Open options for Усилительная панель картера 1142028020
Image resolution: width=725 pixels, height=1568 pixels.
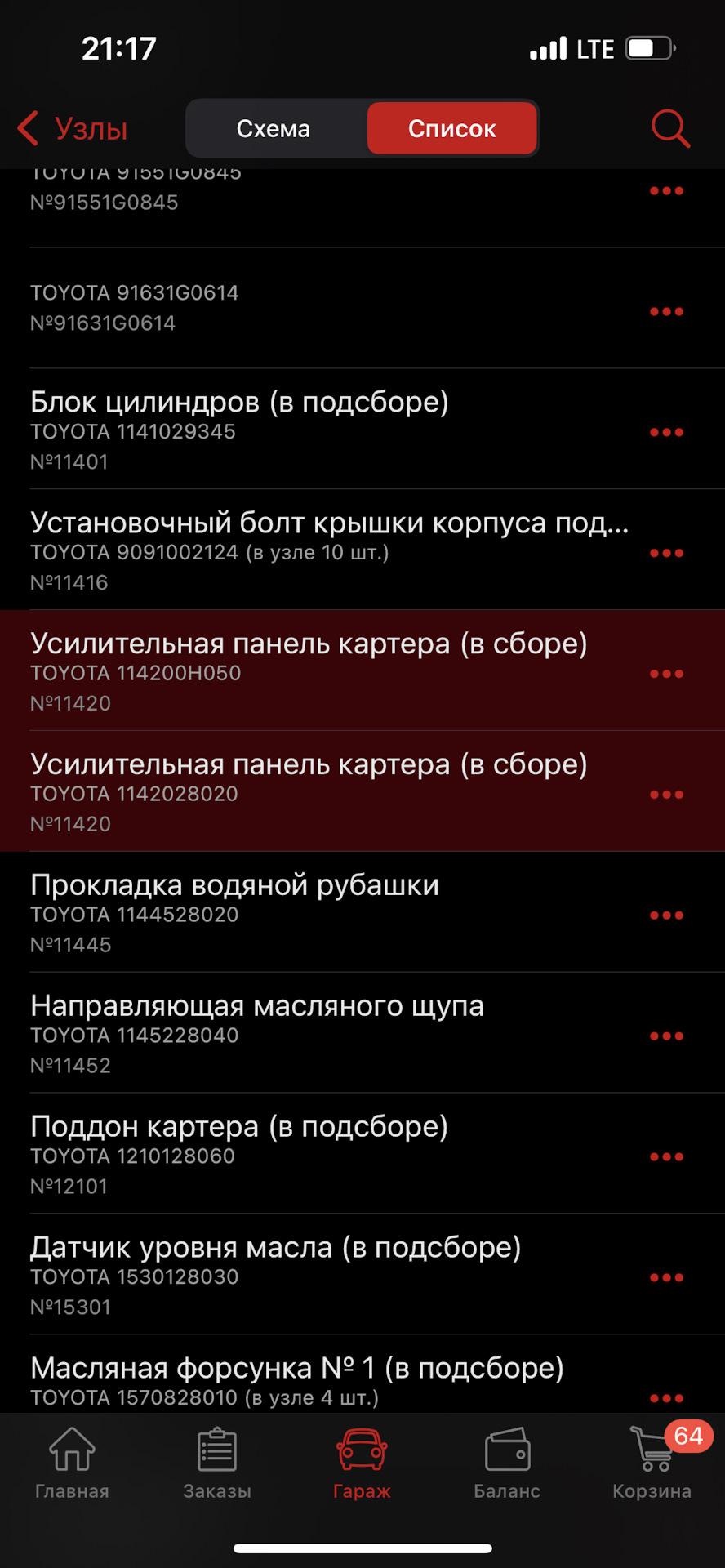pos(666,795)
